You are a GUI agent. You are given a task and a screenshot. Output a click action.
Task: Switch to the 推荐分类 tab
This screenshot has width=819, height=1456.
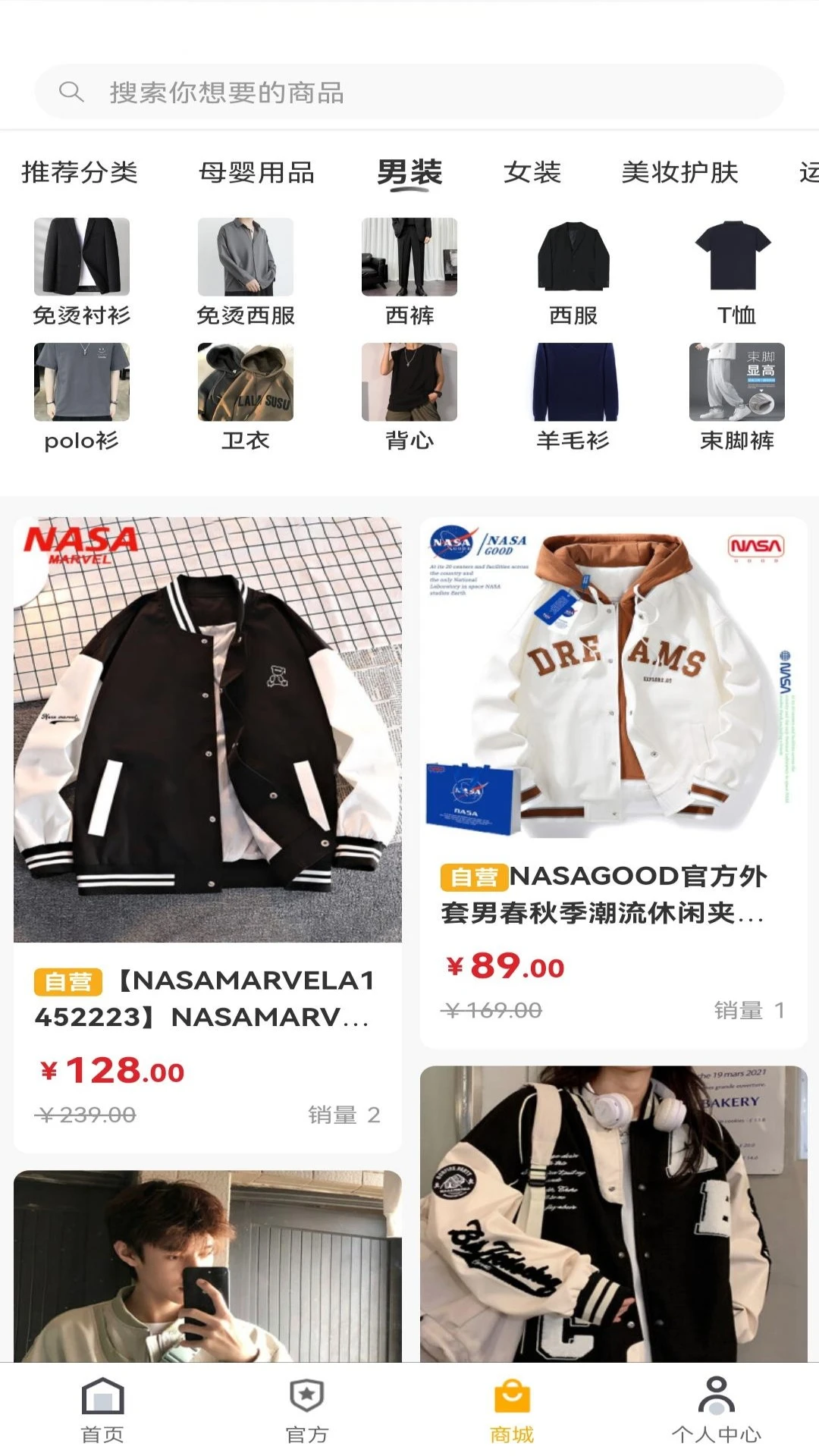(80, 172)
